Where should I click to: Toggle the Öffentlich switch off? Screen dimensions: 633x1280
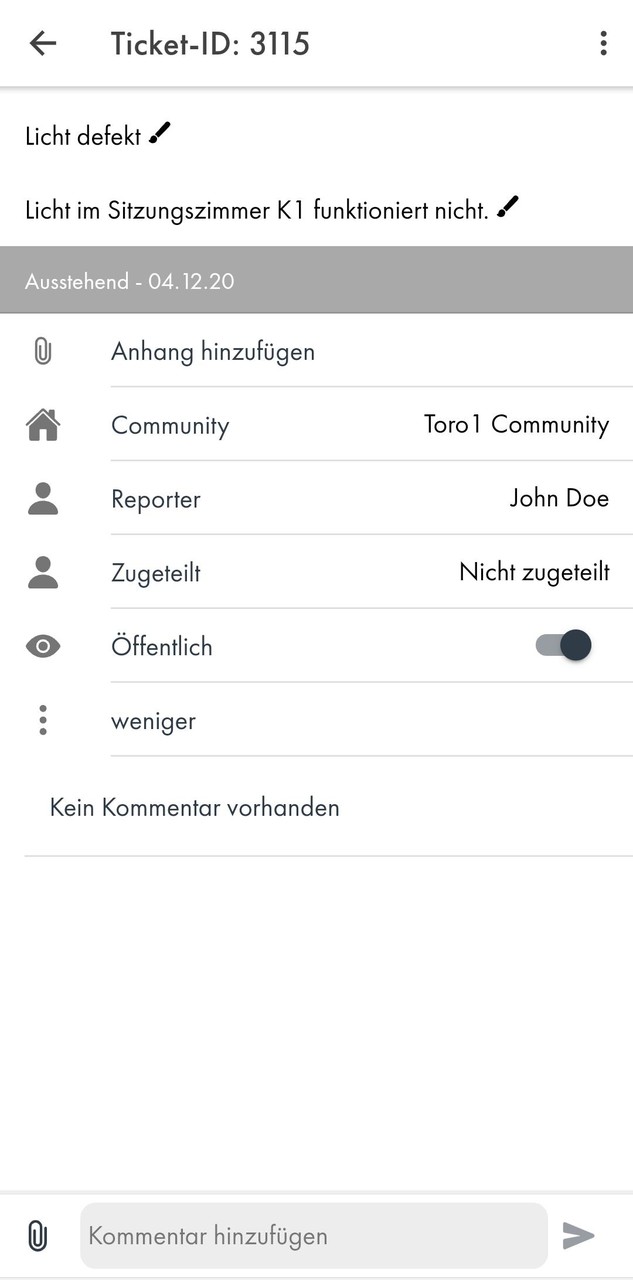pyautogui.click(x=565, y=646)
